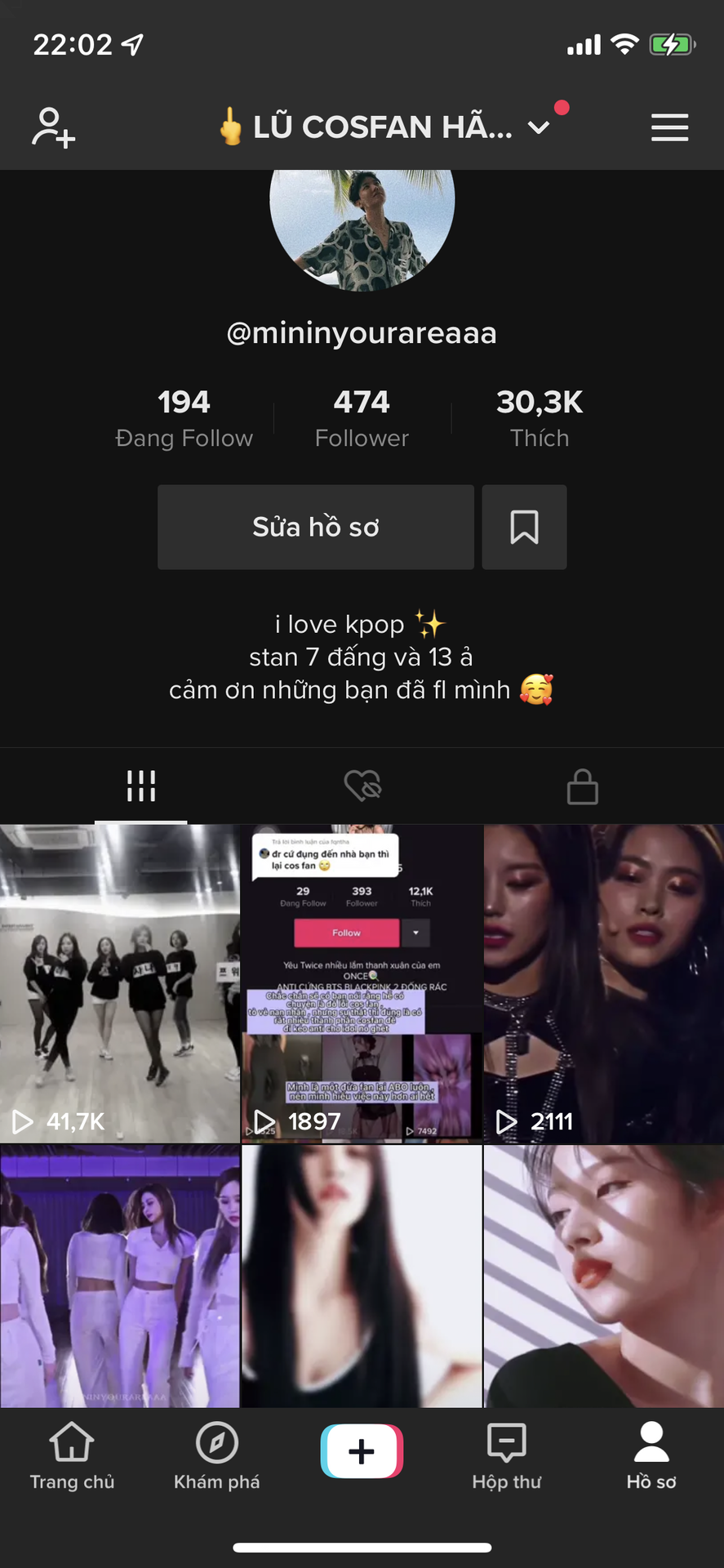The image size is (724, 1568).
Task: Open the video with 1897 views
Action: click(x=362, y=983)
